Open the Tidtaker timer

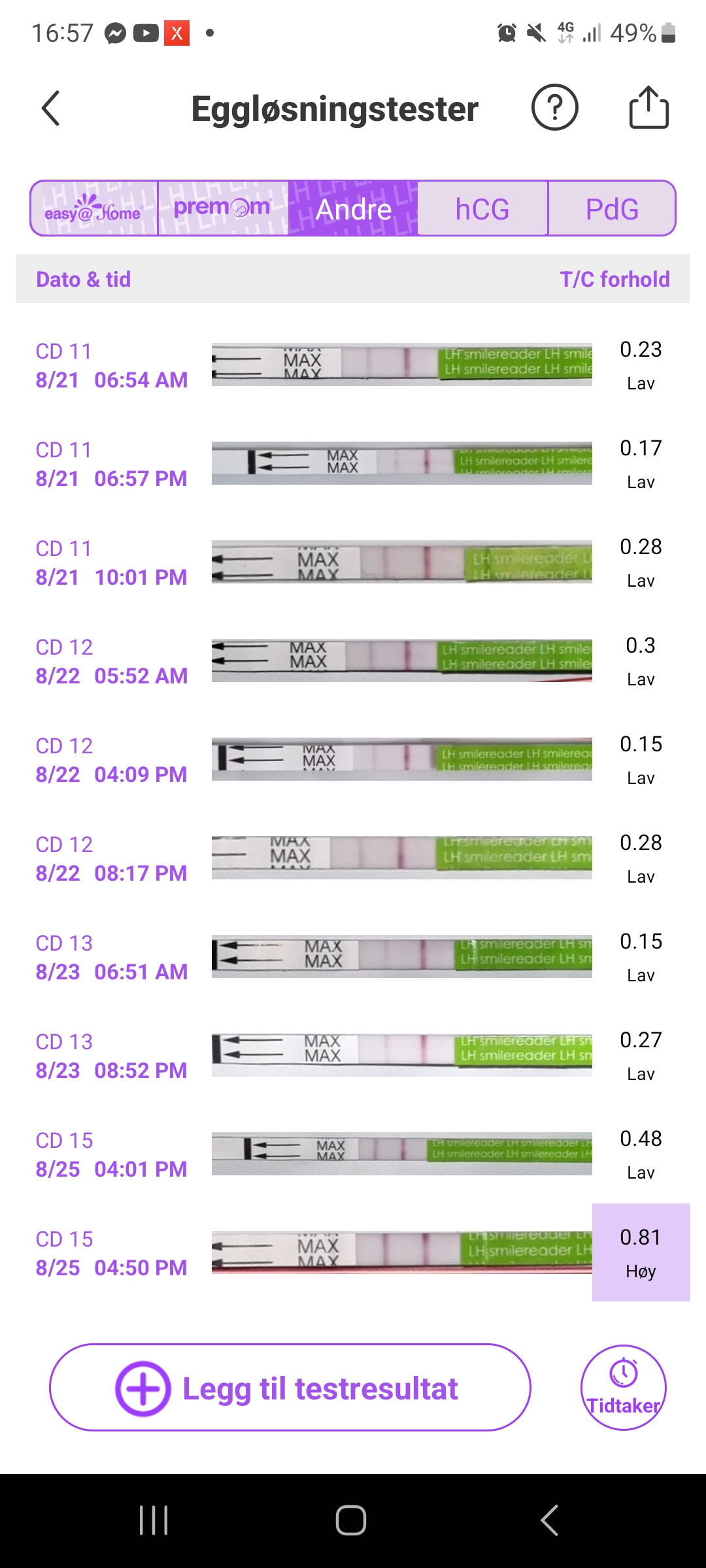[x=623, y=1388]
